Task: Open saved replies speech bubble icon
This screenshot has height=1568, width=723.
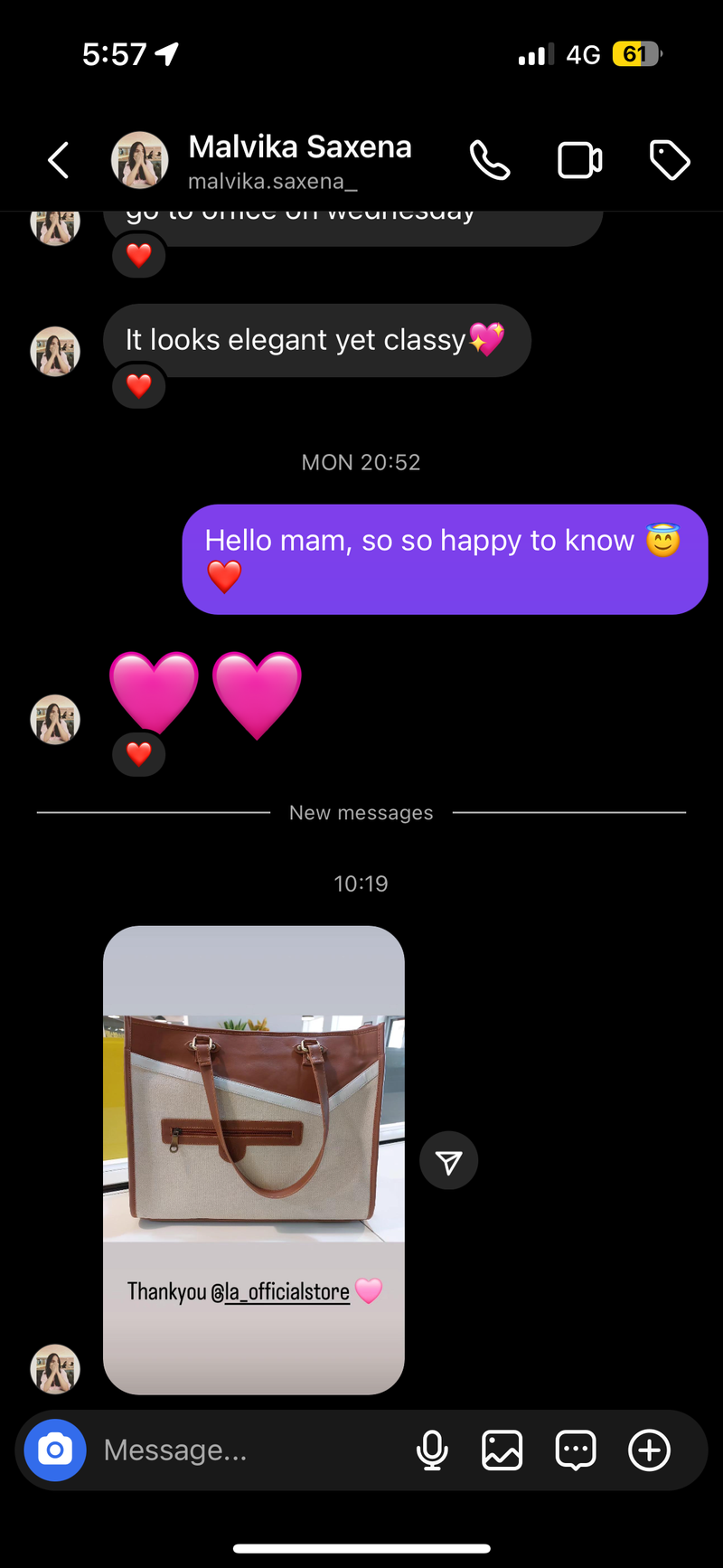Action: point(576,1450)
